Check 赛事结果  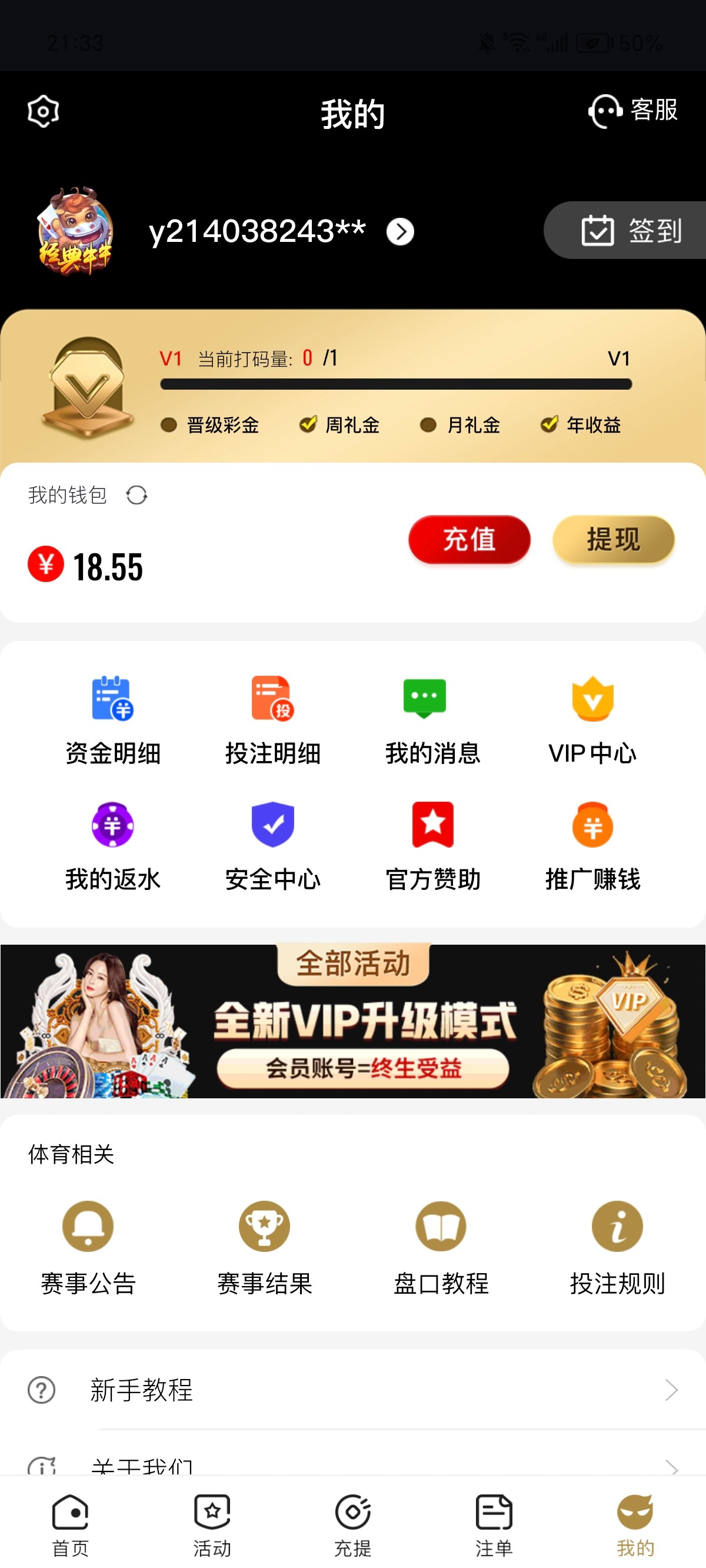tap(265, 1247)
